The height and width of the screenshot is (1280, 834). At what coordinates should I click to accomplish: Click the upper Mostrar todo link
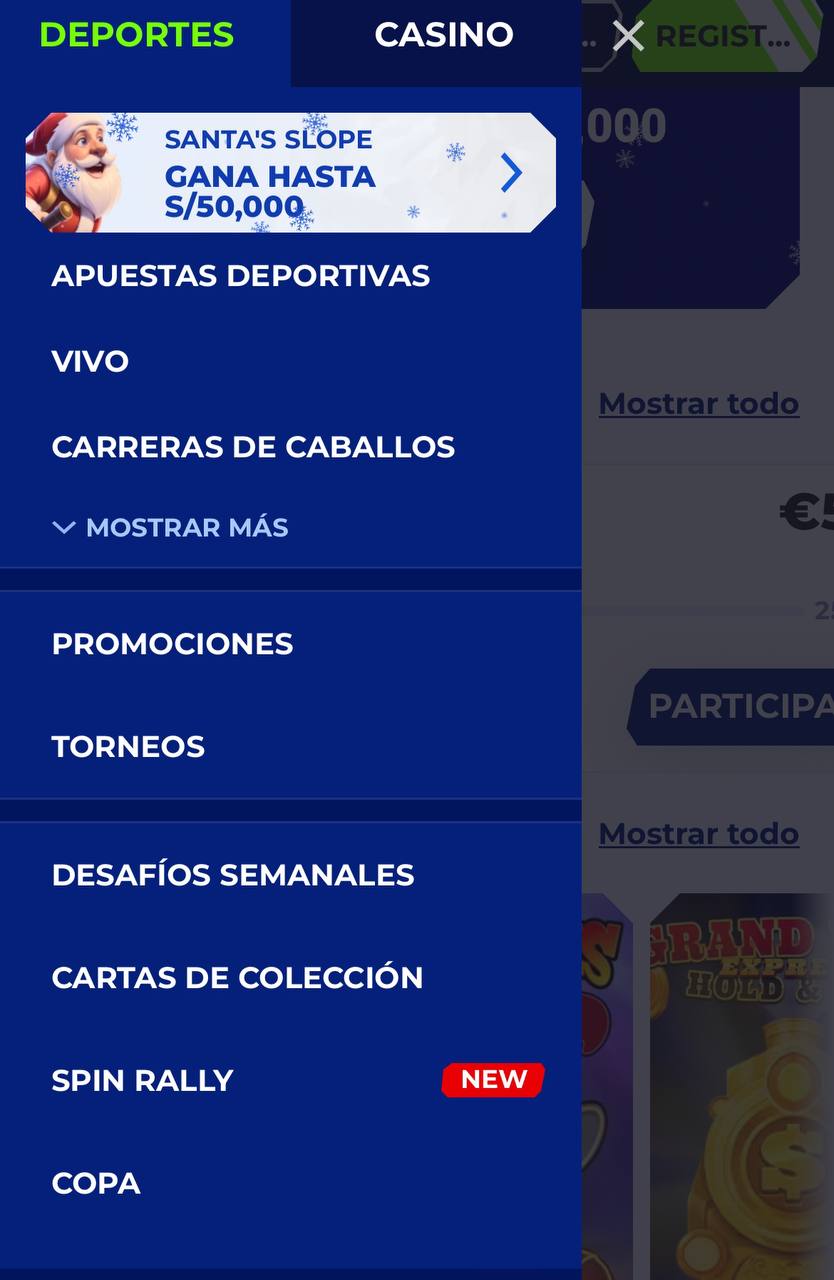pos(699,403)
